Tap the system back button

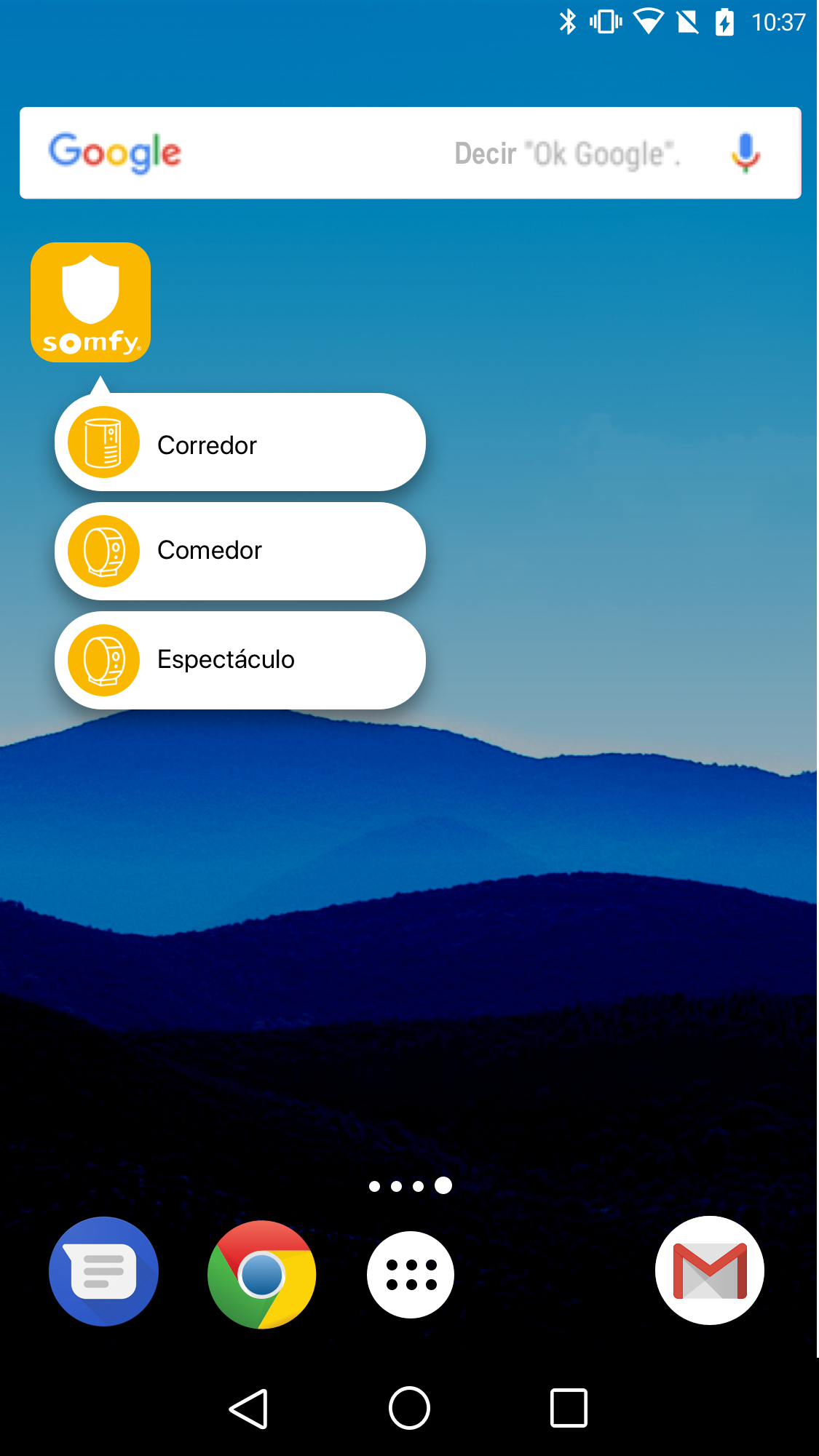249,1409
